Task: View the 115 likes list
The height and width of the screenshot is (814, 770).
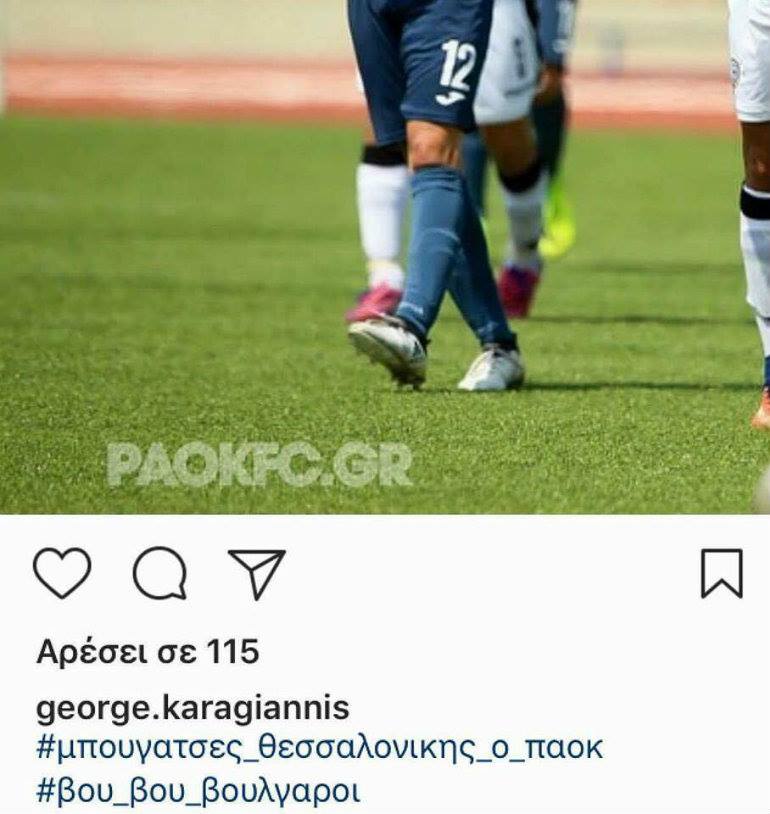Action: [148, 652]
